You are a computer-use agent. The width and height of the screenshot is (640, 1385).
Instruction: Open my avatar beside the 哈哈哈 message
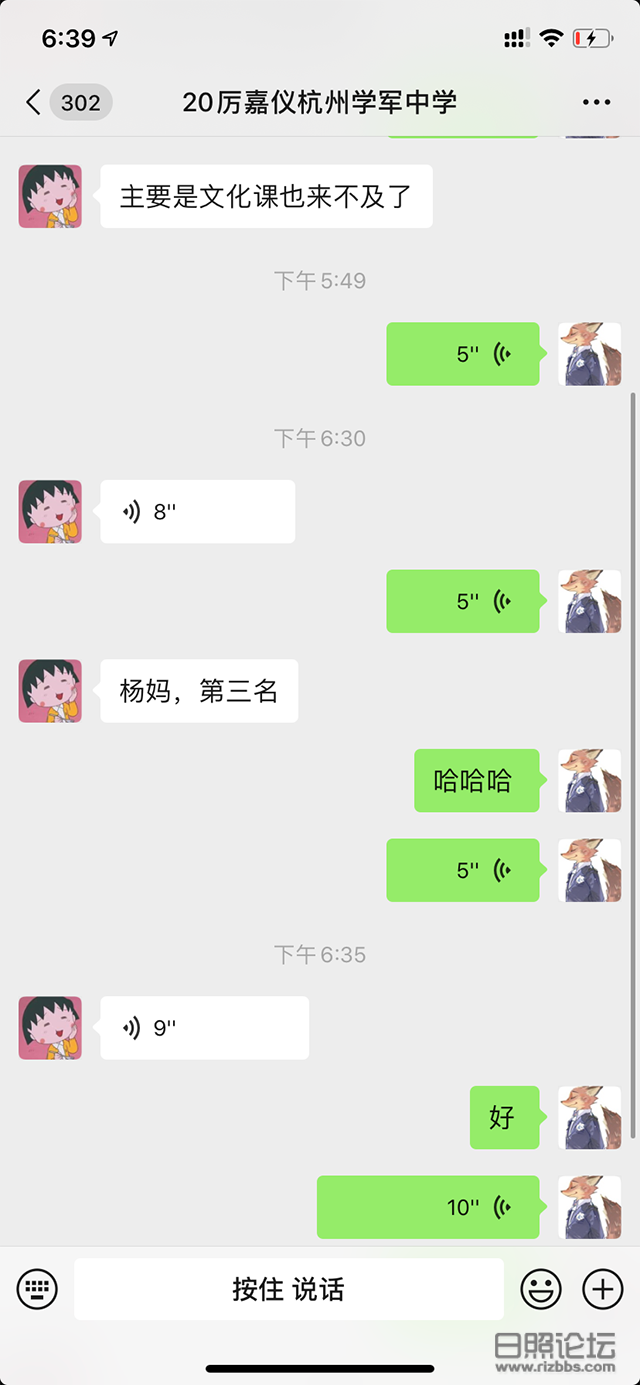tap(589, 781)
